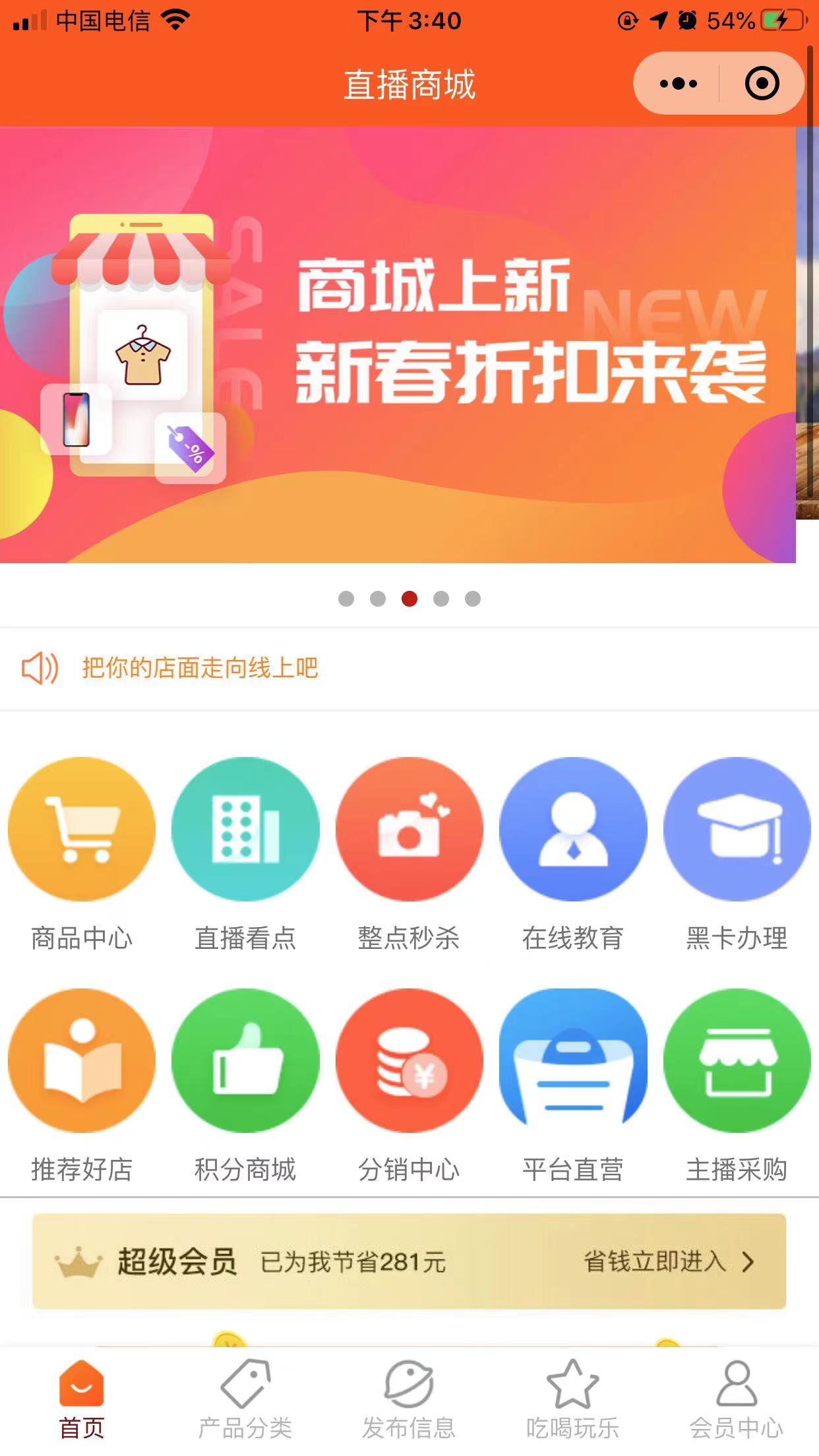This screenshot has width=819, height=1456.
Task: Open the 商城上新 promotional banner
Action: click(x=398, y=344)
